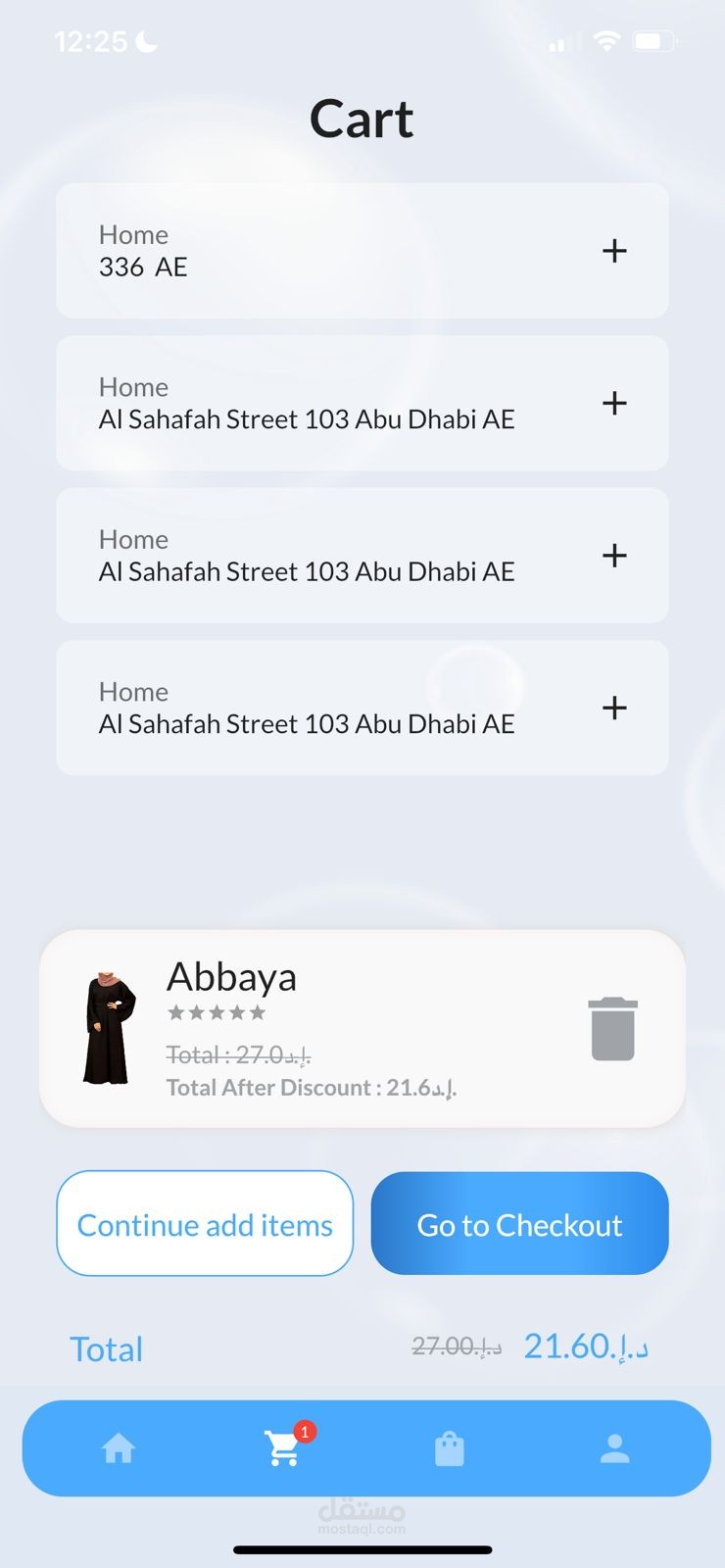Open the cart tab with badge
Screen dimensions: 725x1568
(x=284, y=1447)
